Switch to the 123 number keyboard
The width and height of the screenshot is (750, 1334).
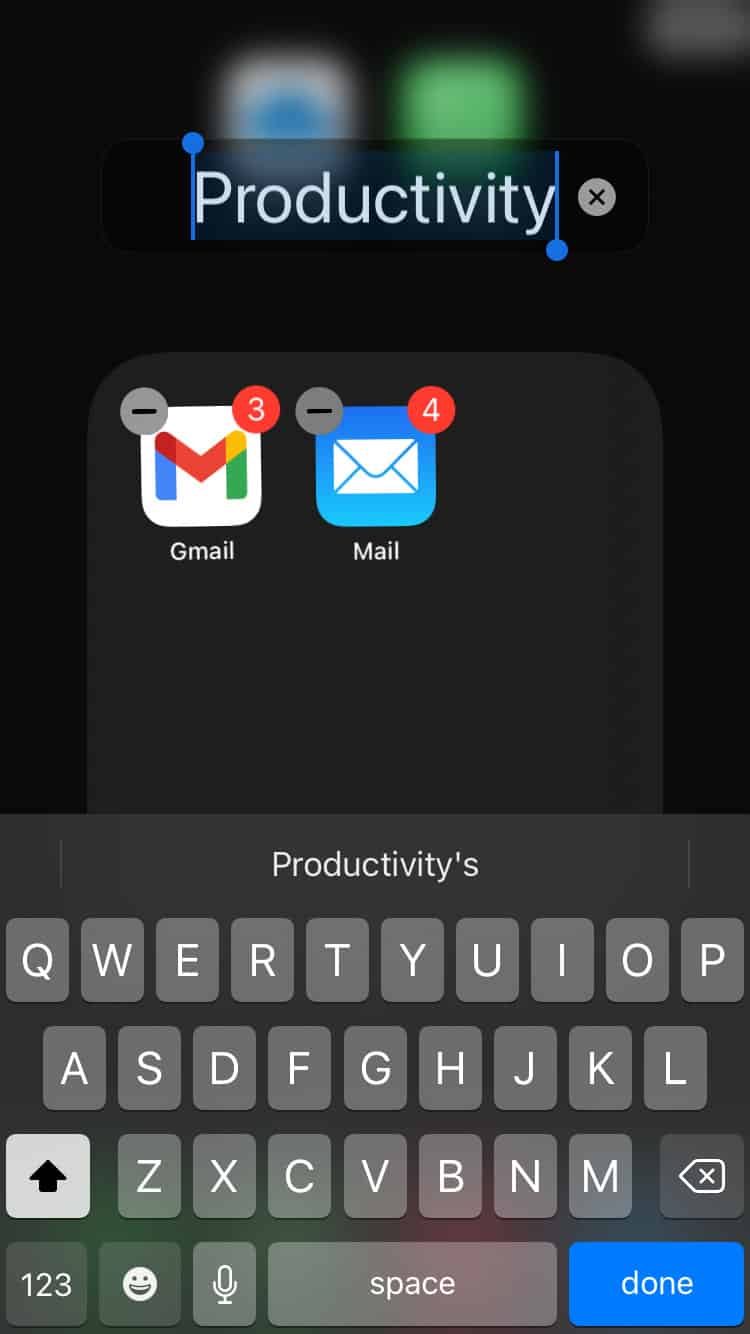(x=47, y=1283)
